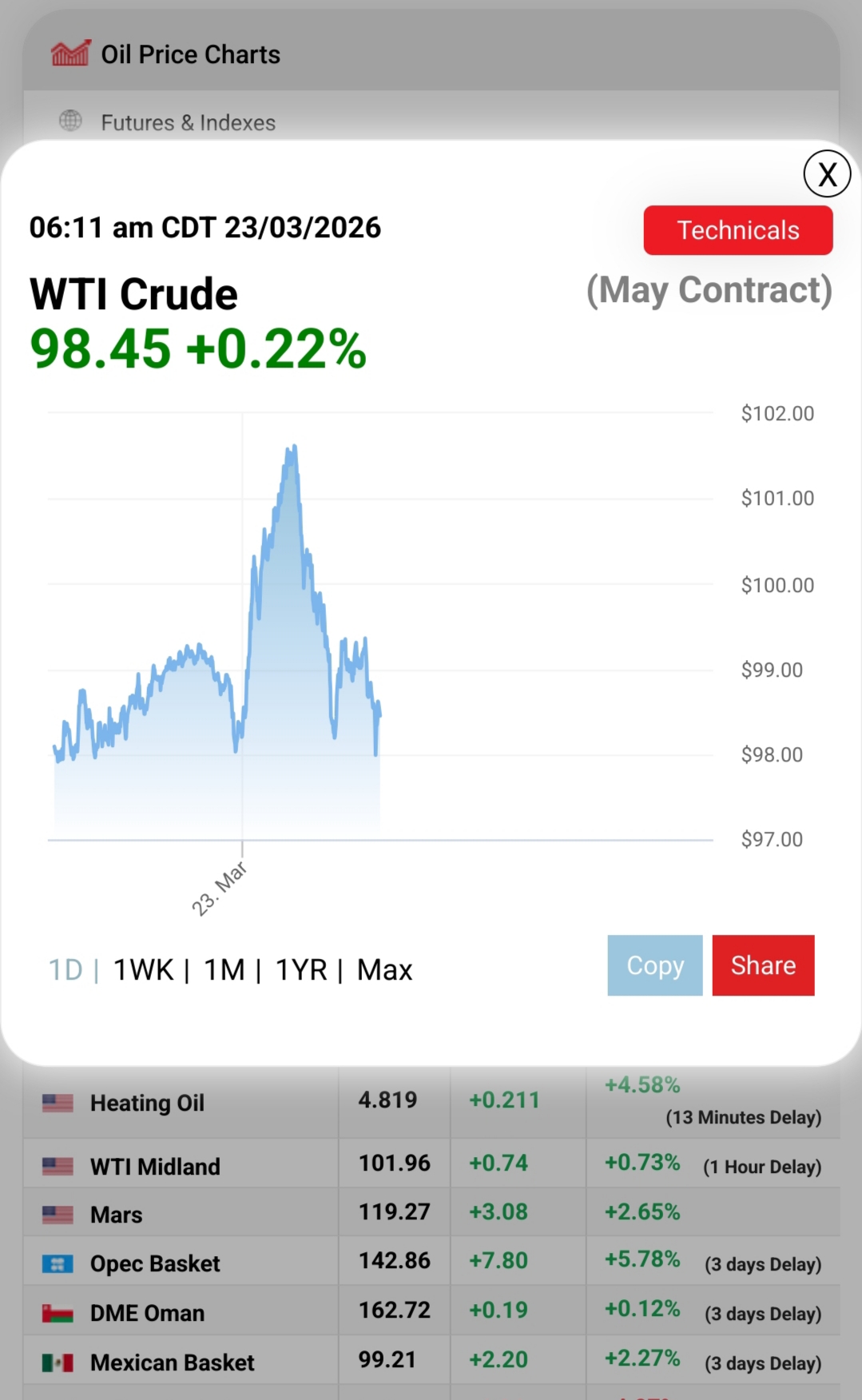The height and width of the screenshot is (1400, 862).
Task: View the Max time range
Action: (384, 969)
